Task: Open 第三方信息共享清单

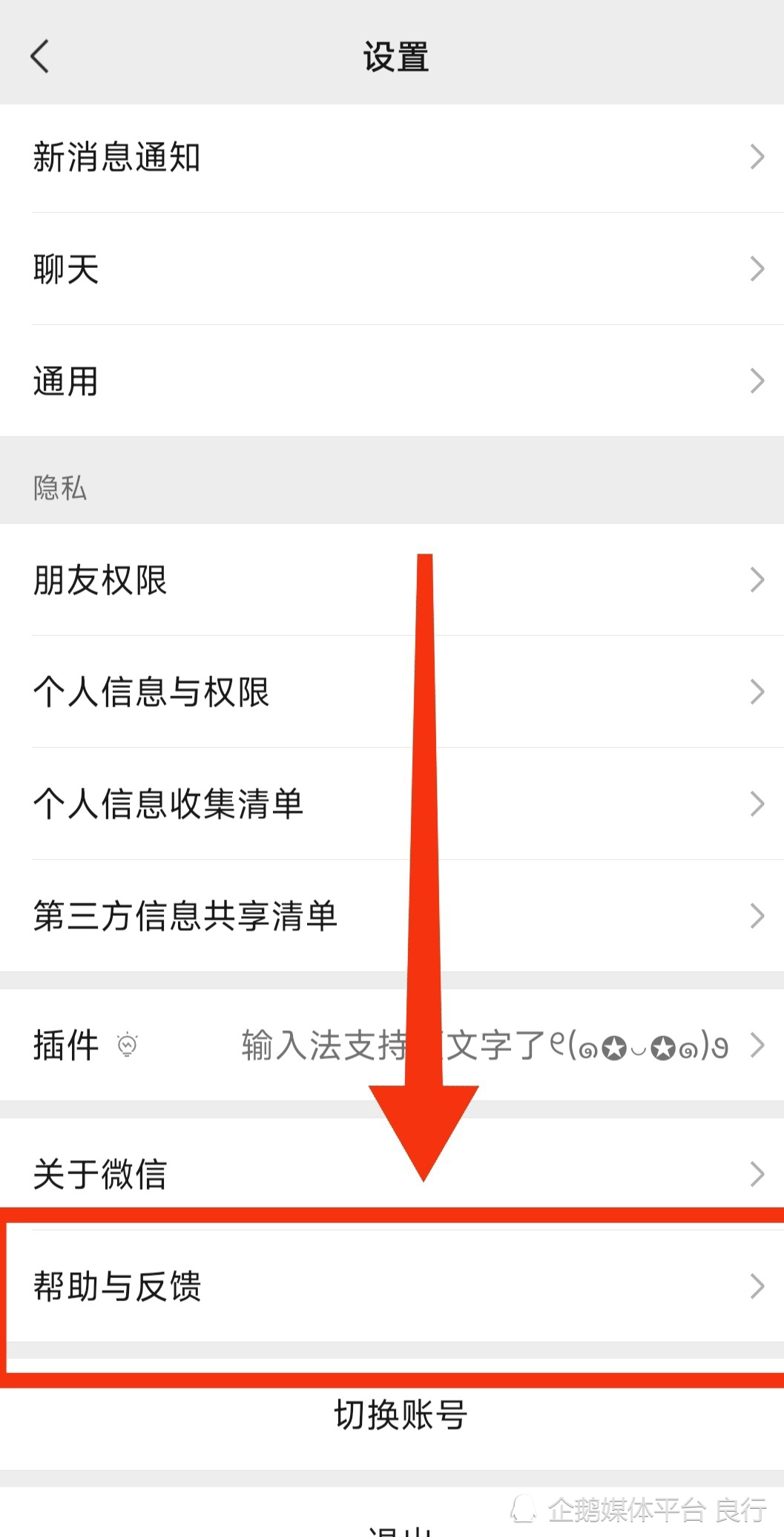Action: coord(392,916)
